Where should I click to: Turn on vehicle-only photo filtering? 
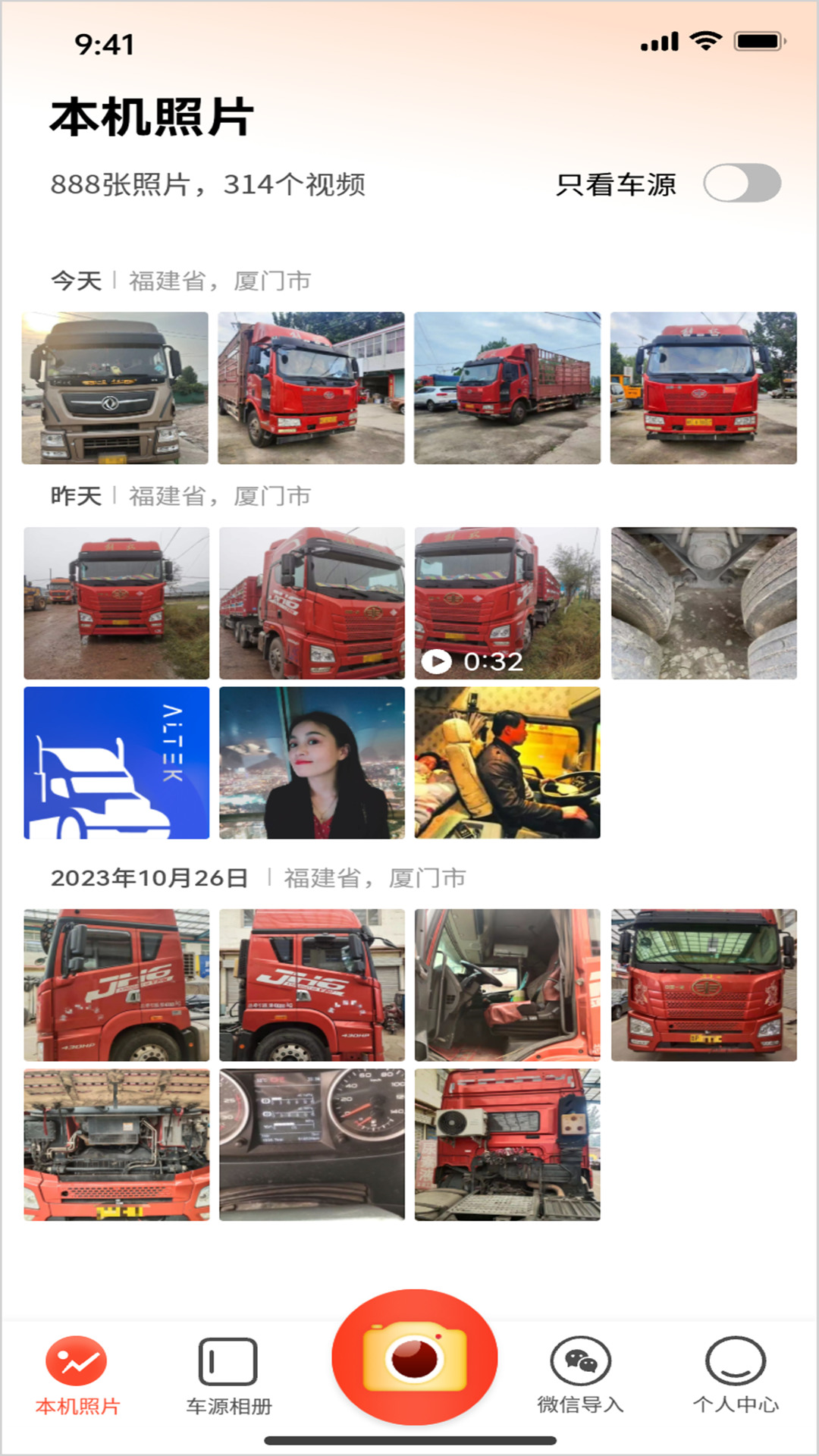741,181
